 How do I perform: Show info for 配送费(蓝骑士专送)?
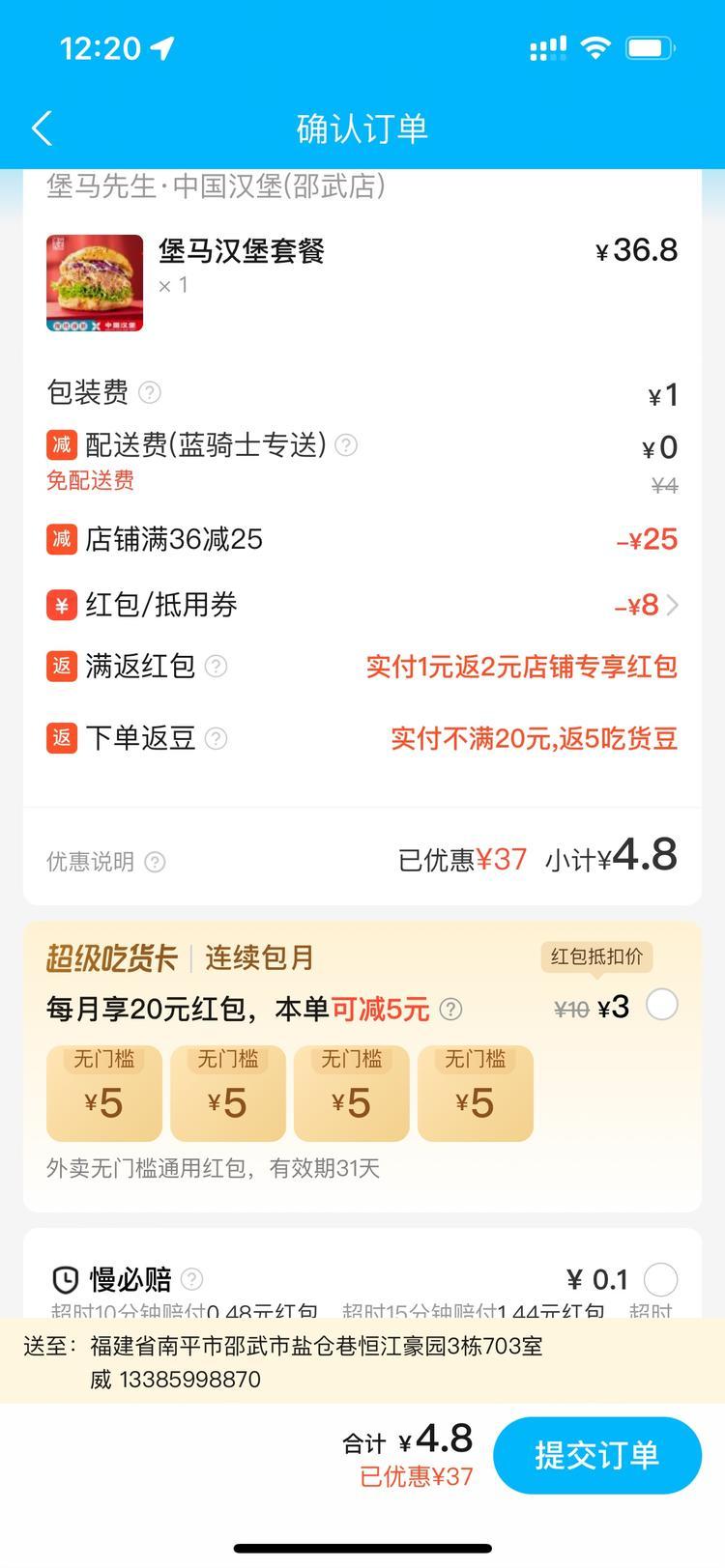pyautogui.click(x=346, y=445)
